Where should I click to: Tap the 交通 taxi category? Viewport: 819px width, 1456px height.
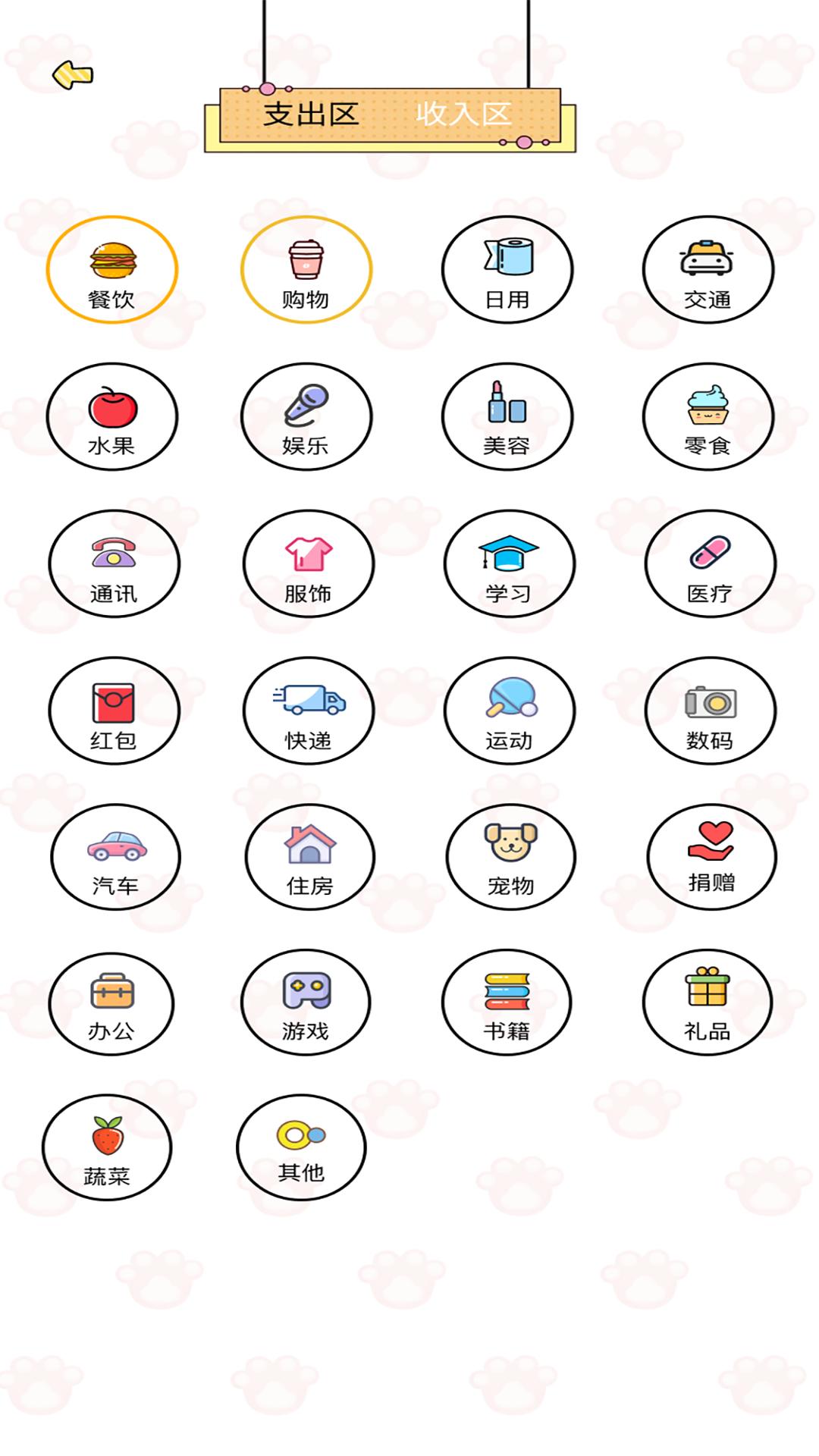click(708, 270)
